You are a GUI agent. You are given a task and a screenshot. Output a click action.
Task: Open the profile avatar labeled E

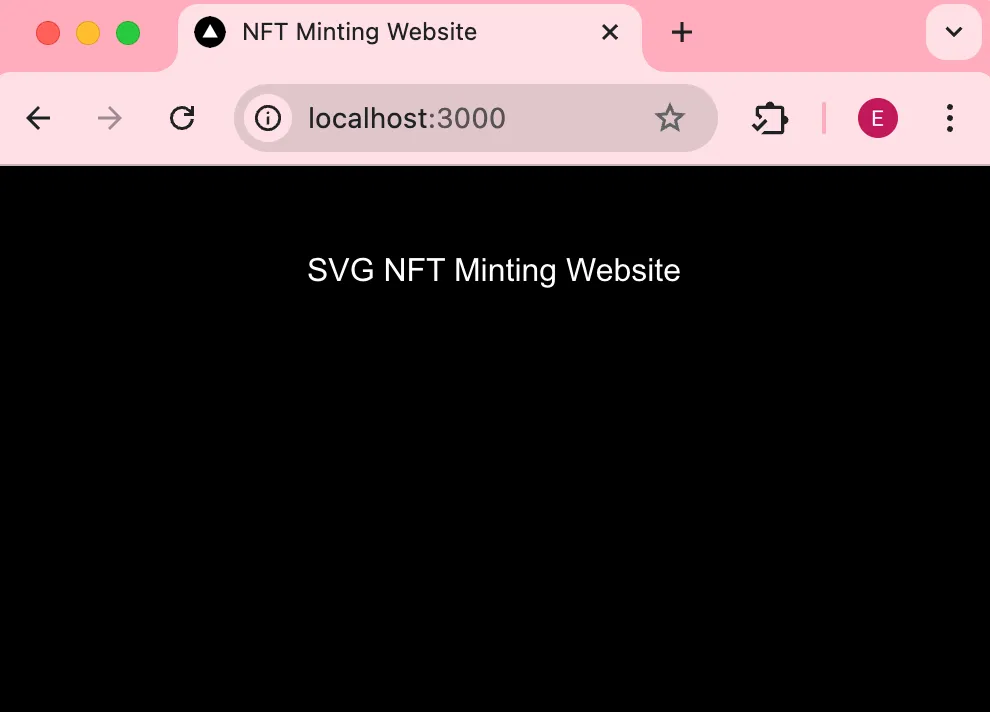[877, 119]
